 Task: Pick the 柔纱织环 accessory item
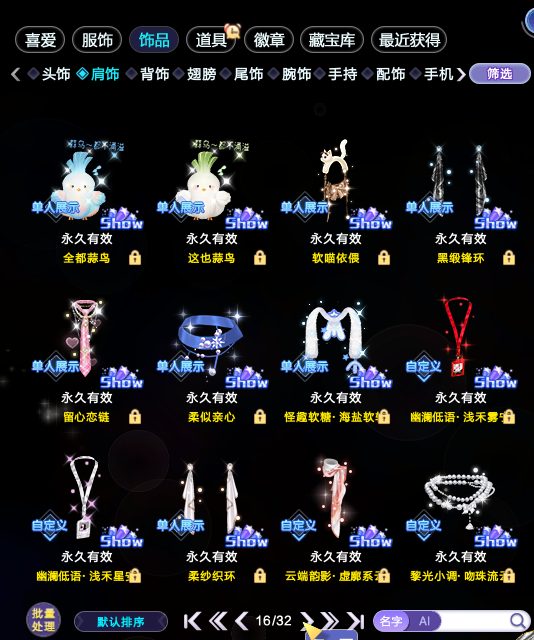tap(211, 518)
